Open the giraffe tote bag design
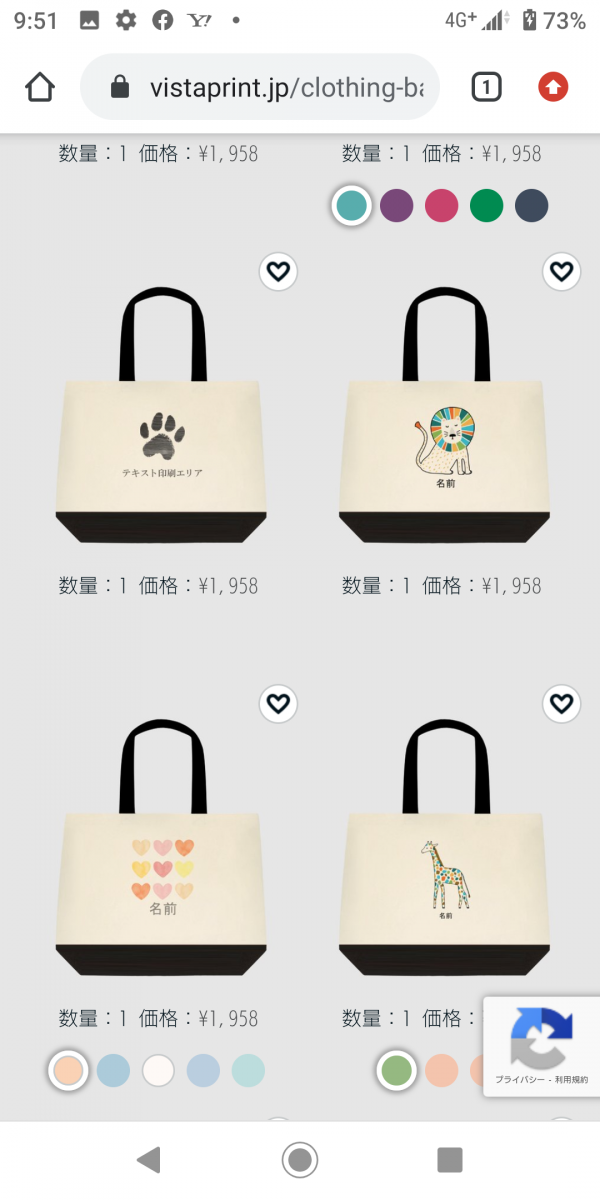Image resolution: width=600 pixels, height=1200 pixels. tap(444, 850)
